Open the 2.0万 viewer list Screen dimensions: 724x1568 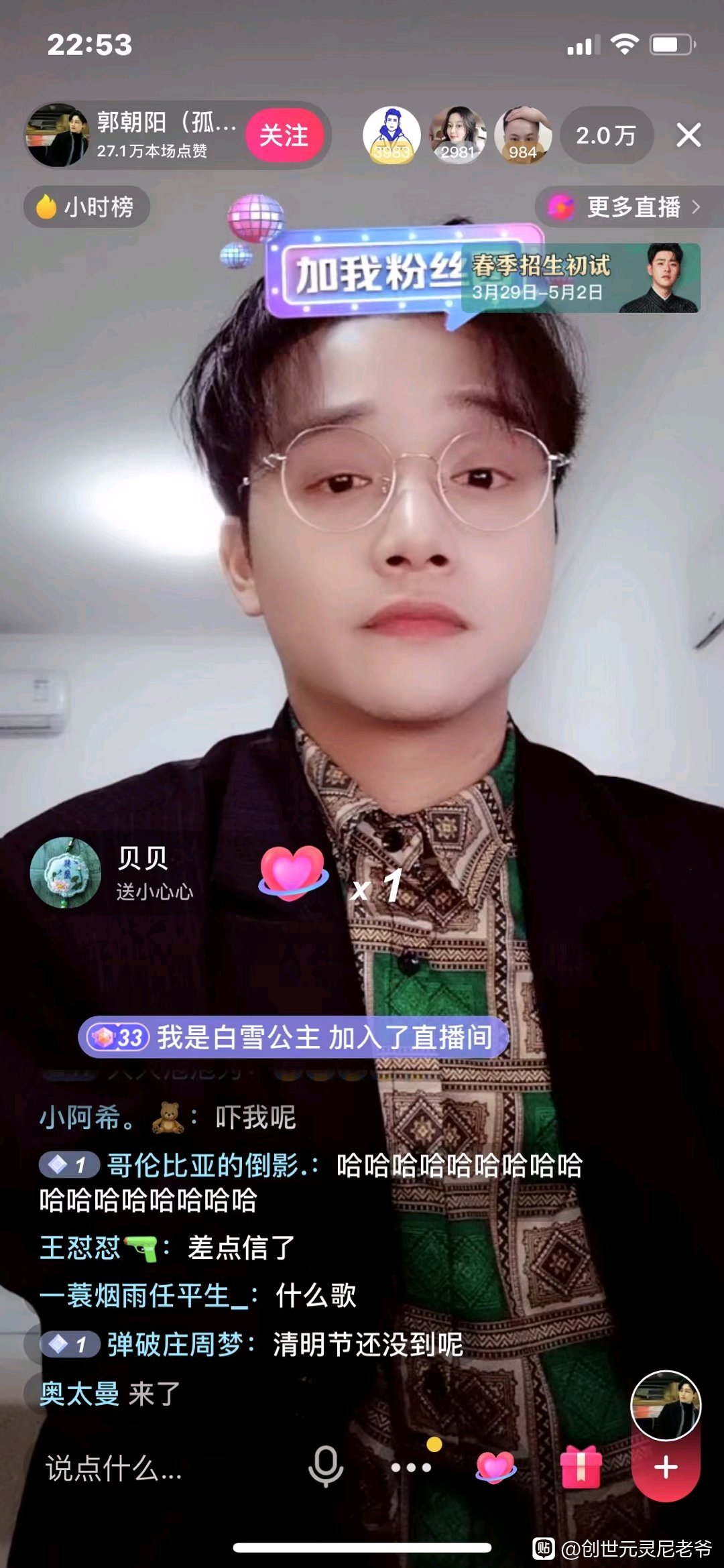coord(606,135)
